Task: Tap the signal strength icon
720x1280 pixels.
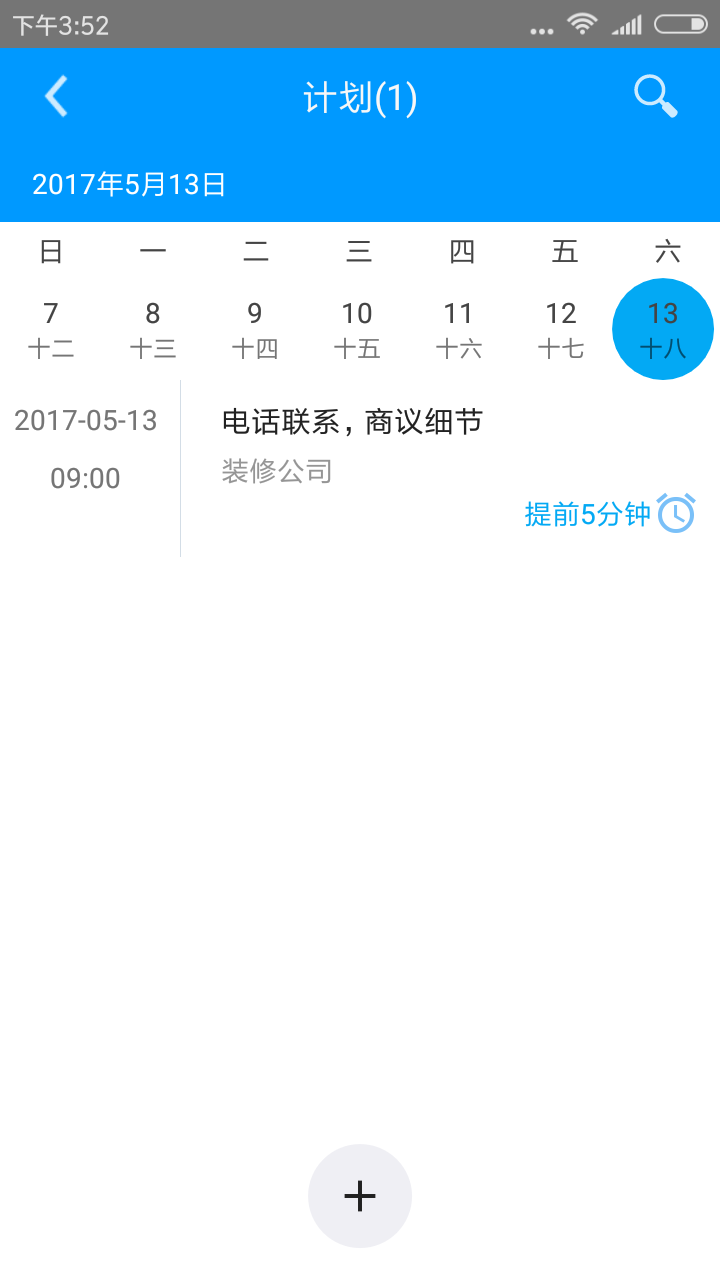Action: (x=628, y=25)
